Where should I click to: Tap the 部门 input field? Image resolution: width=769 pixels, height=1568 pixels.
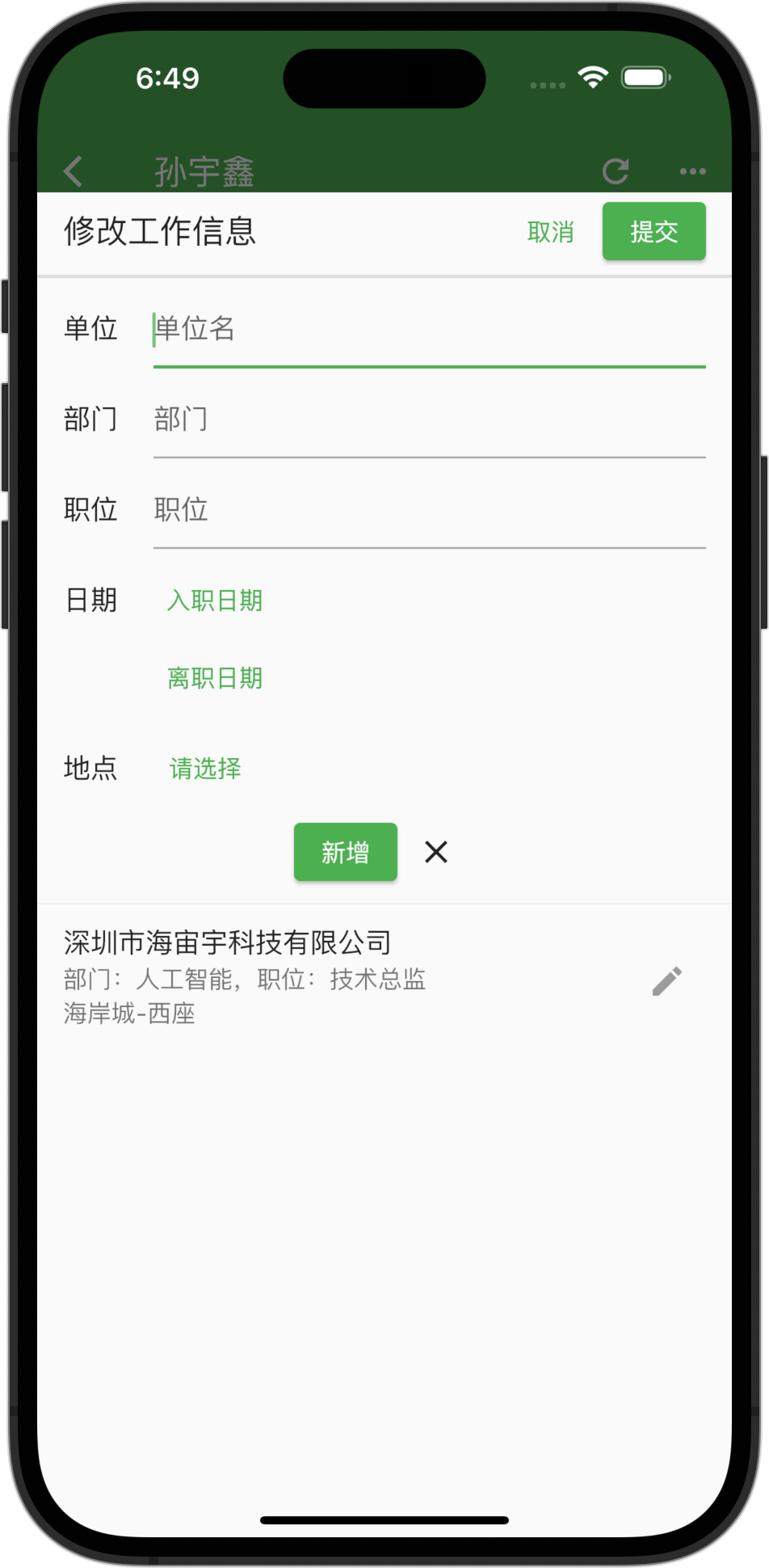(x=428, y=419)
